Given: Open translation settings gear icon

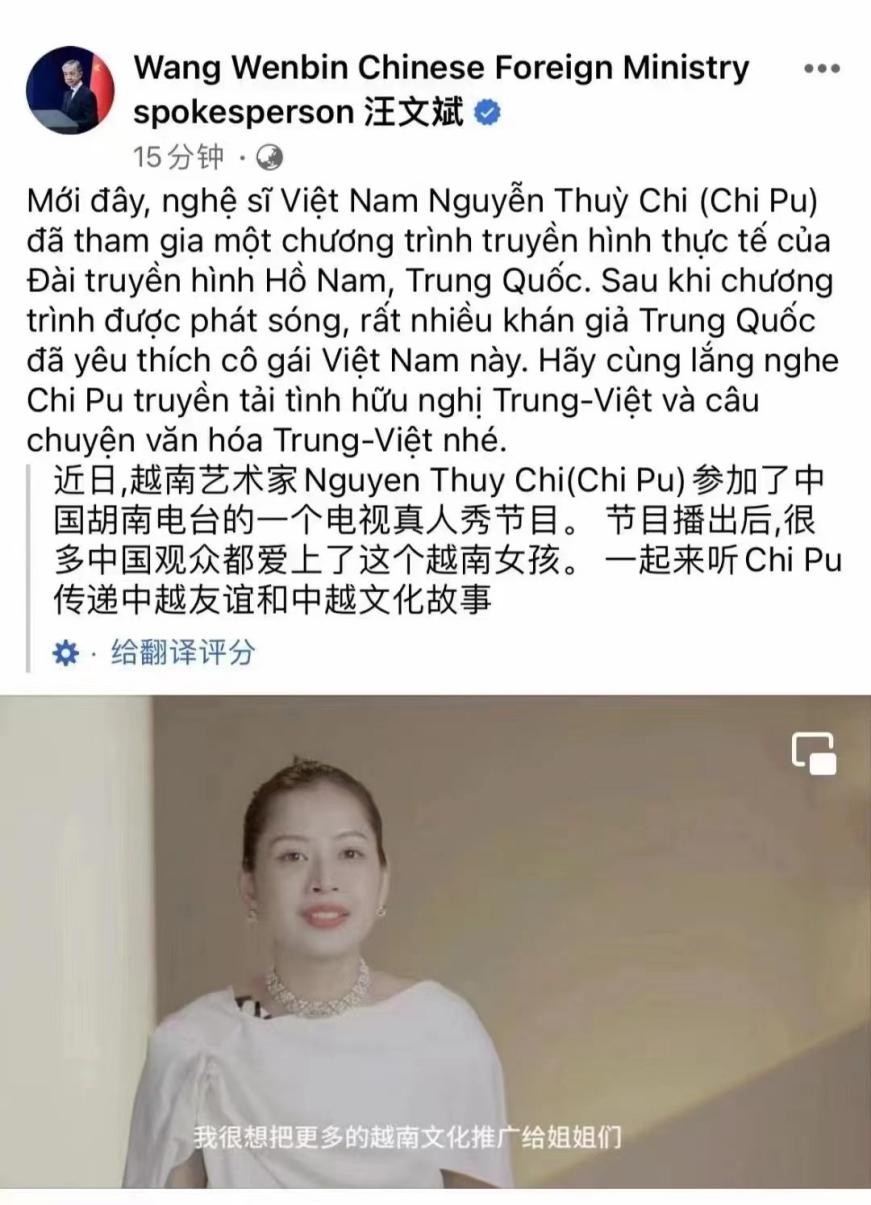Looking at the screenshot, I should coord(65,654).
